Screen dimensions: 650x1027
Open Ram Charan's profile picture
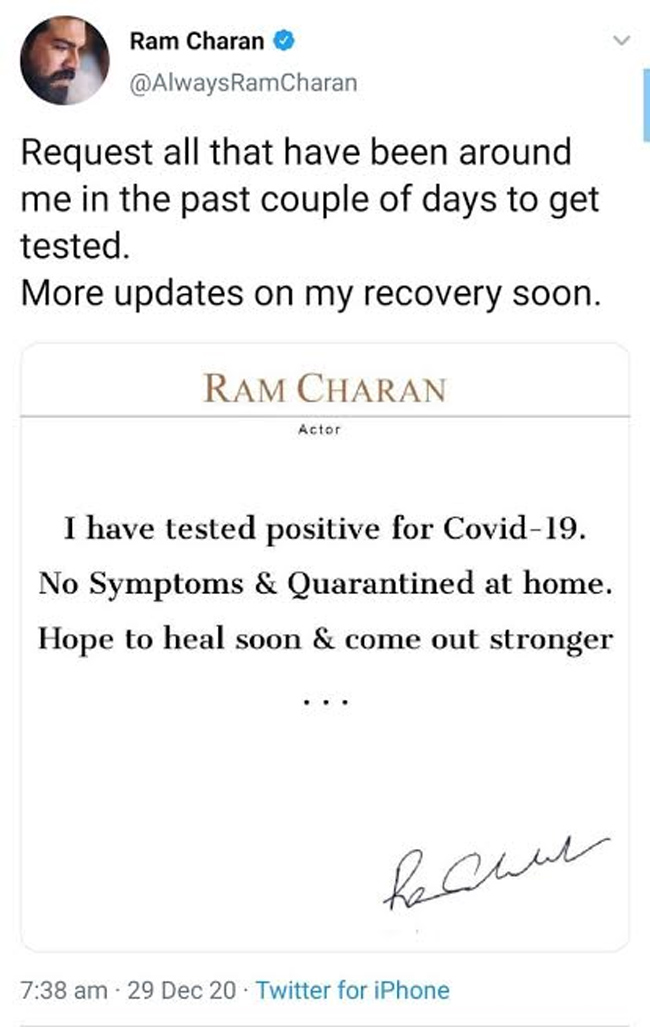[x=65, y=61]
